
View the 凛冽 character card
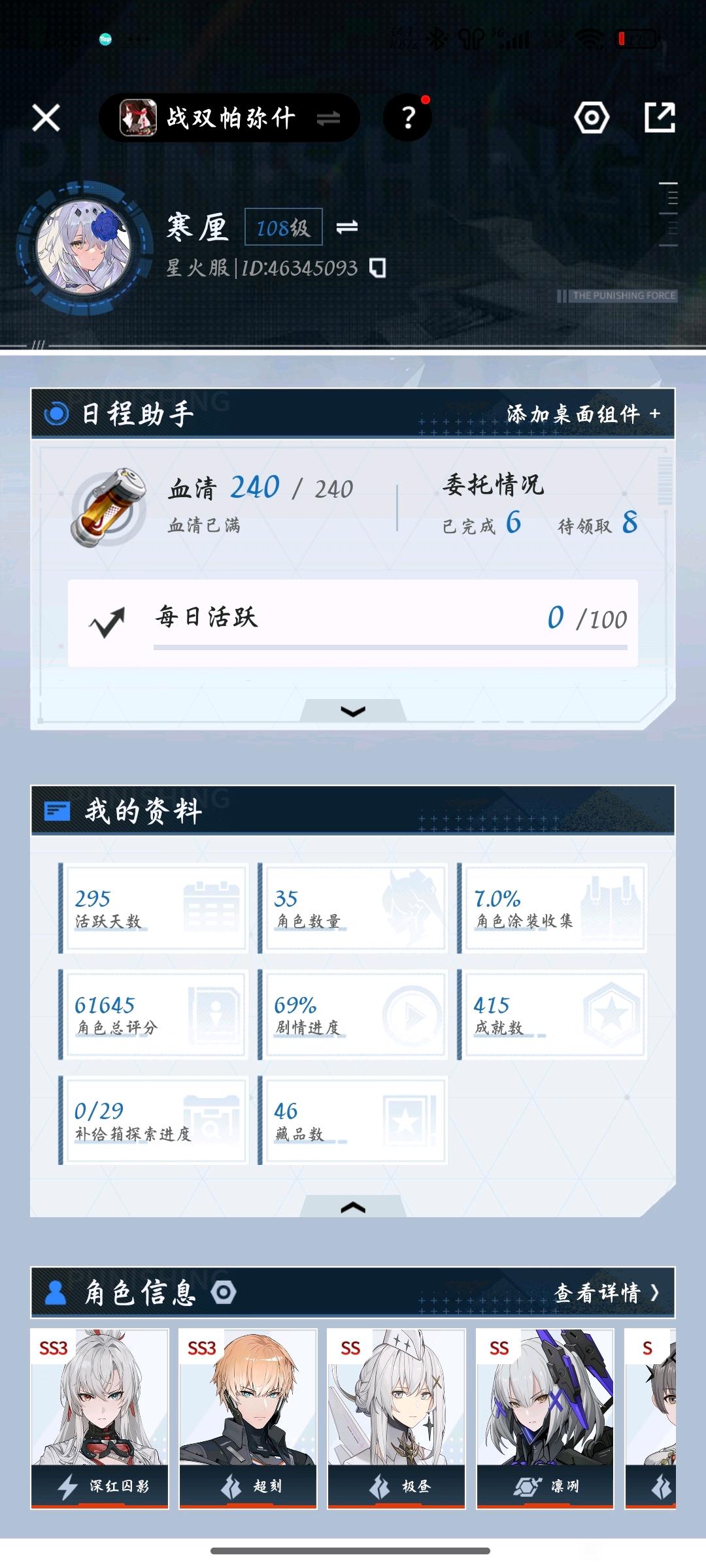coord(545,1418)
